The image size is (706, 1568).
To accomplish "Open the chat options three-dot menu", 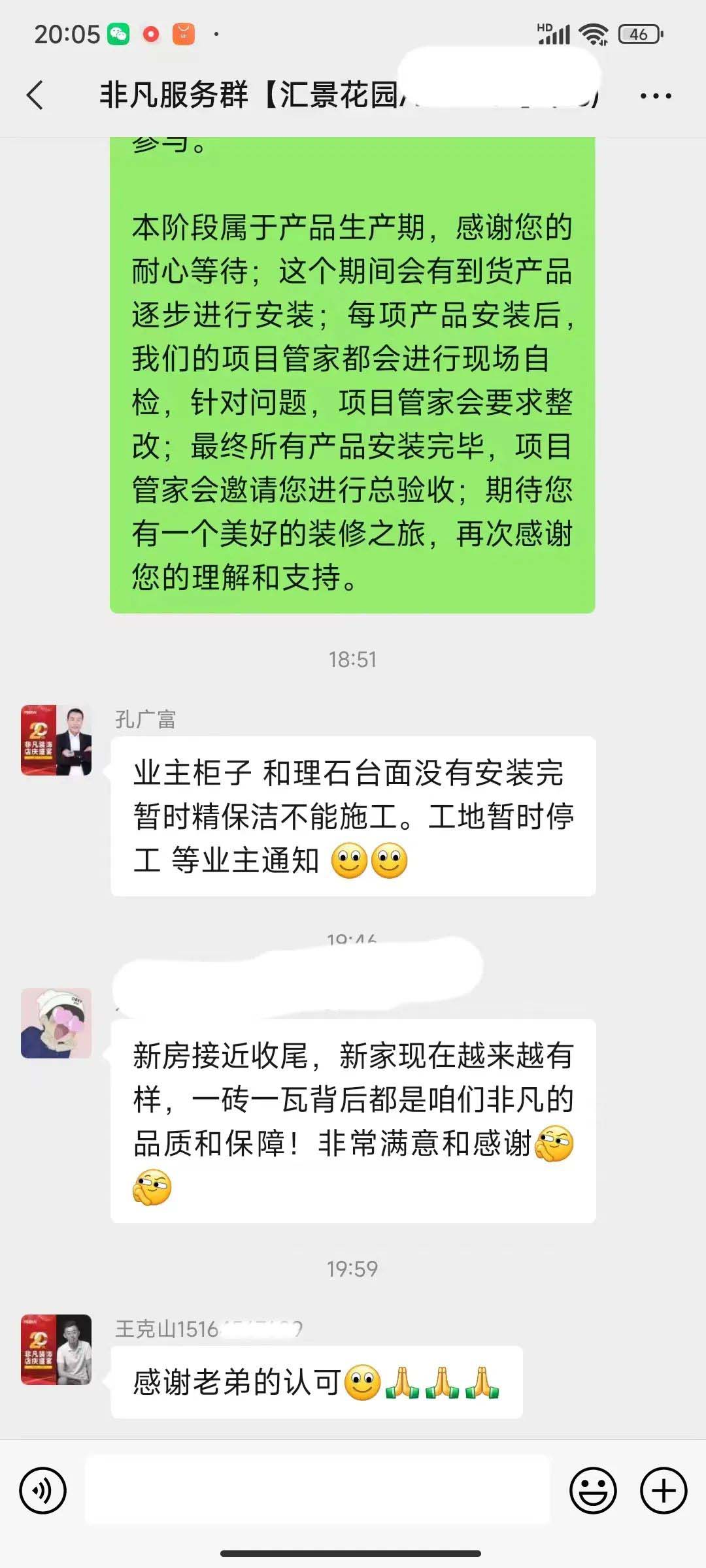I will click(x=655, y=96).
